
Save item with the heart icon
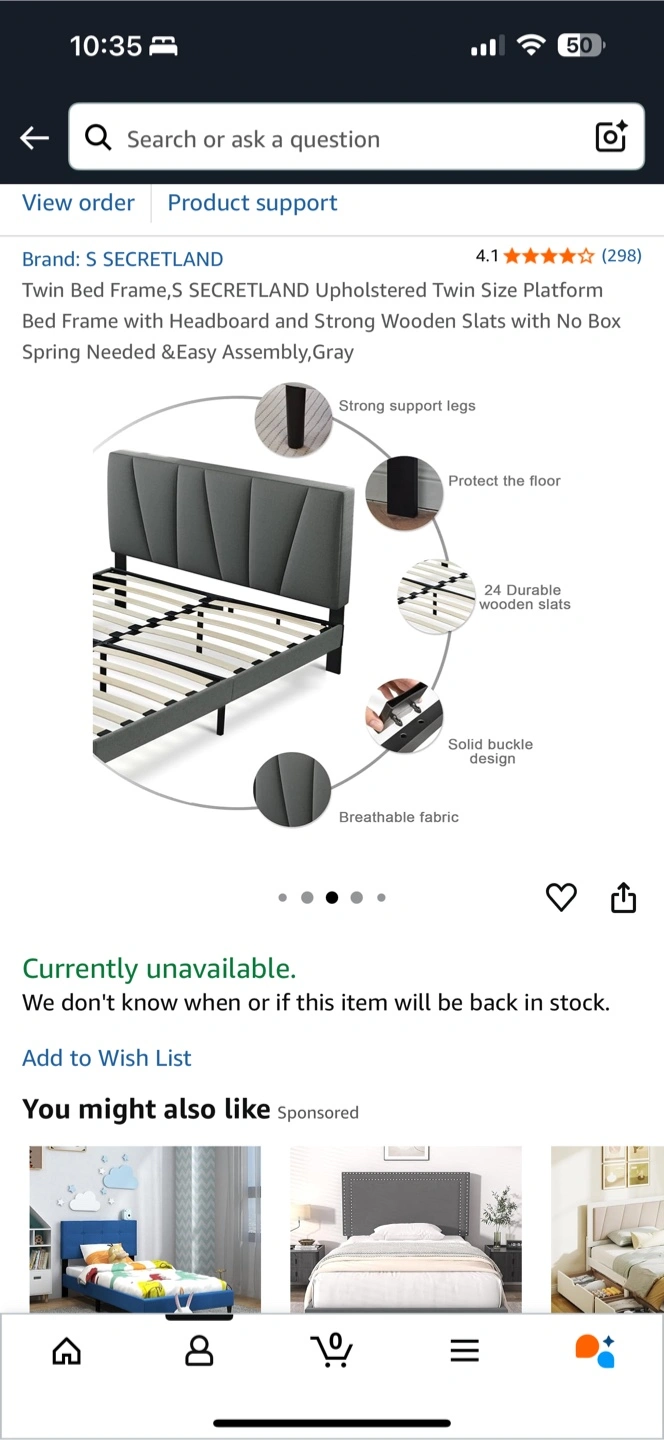(x=561, y=897)
